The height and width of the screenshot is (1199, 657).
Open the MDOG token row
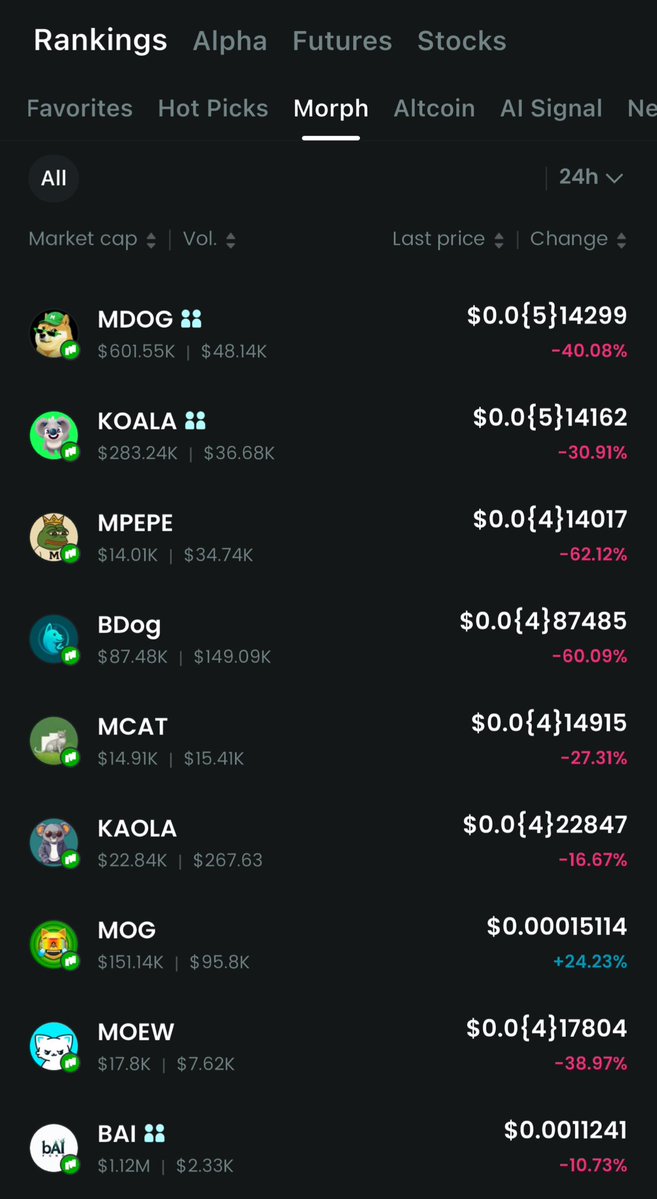(328, 333)
